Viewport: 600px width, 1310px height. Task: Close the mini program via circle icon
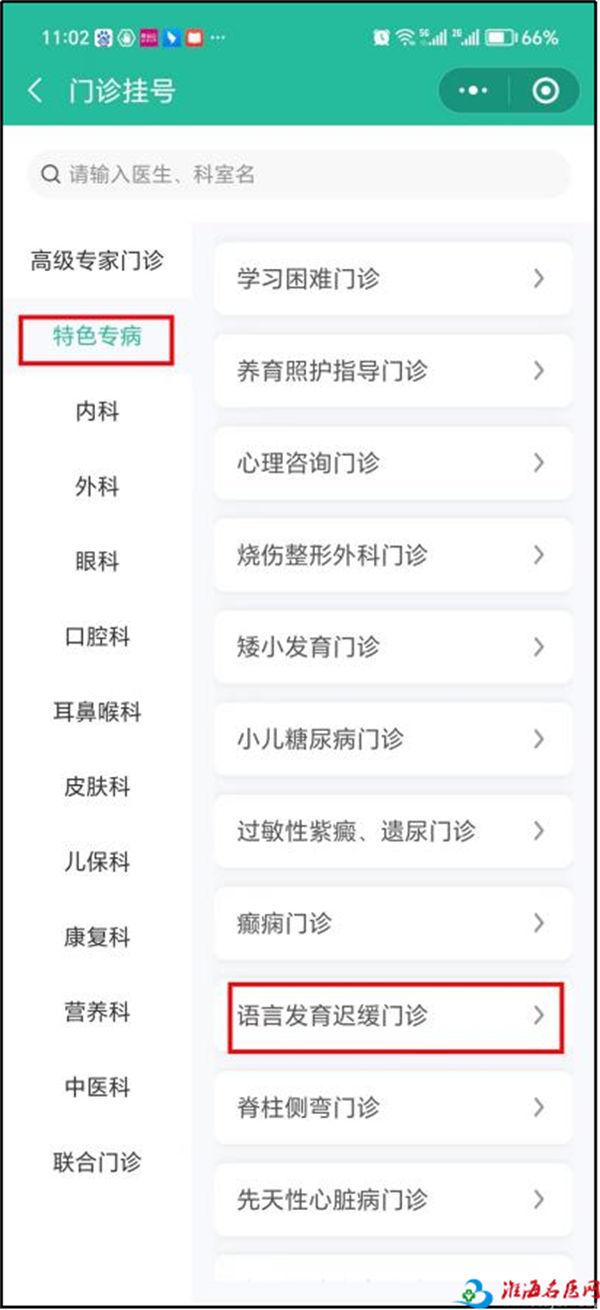(x=545, y=91)
